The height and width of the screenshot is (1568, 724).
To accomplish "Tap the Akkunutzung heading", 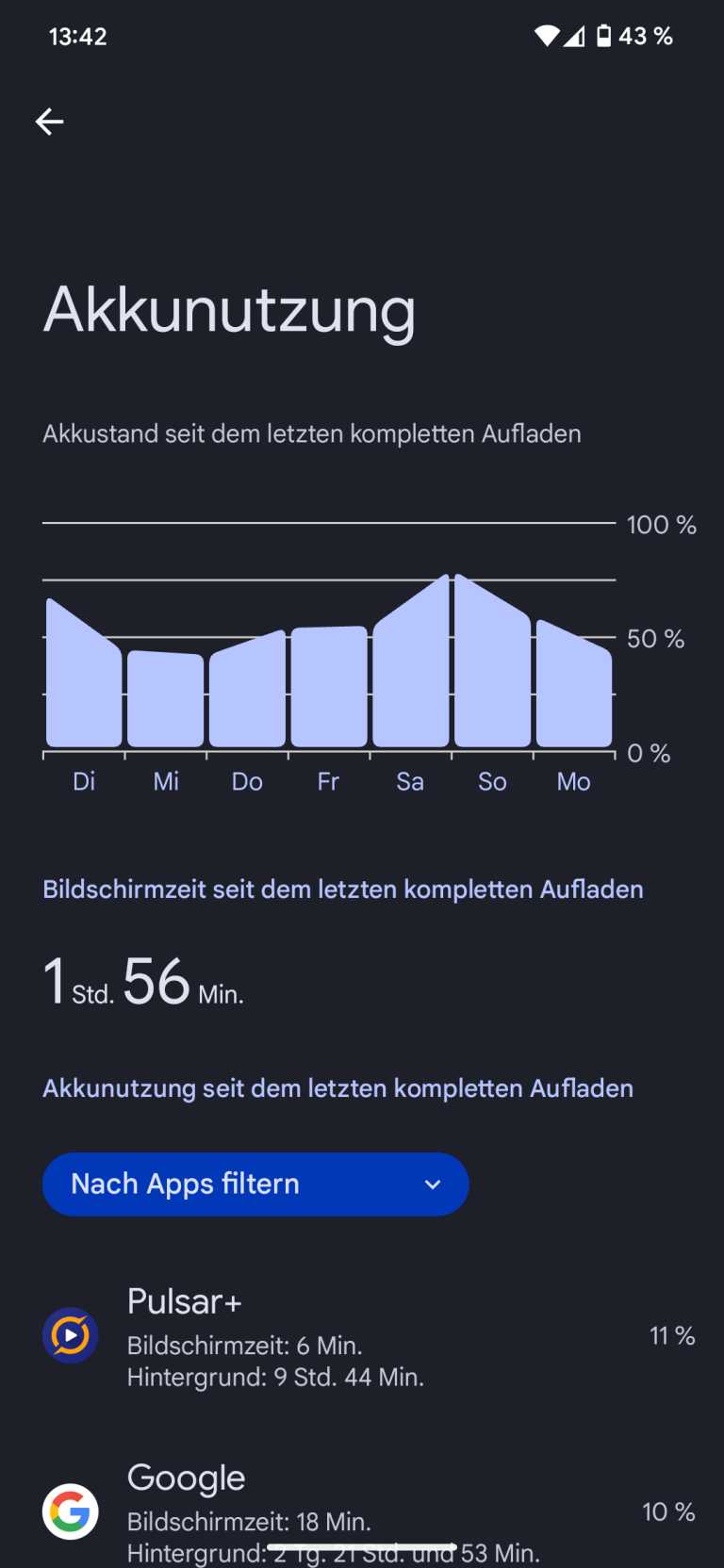I will [230, 311].
